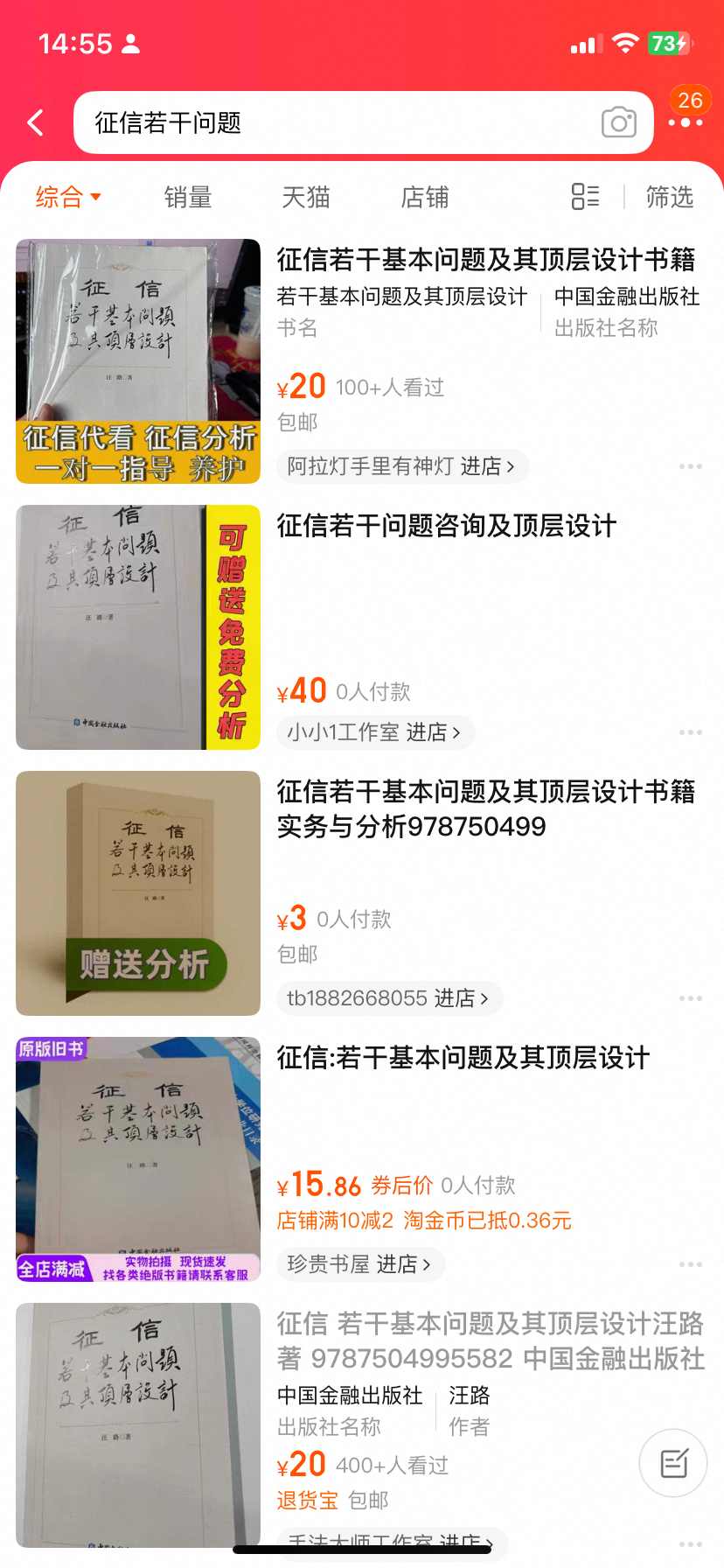Tap the floating feedback note button

click(x=673, y=1463)
